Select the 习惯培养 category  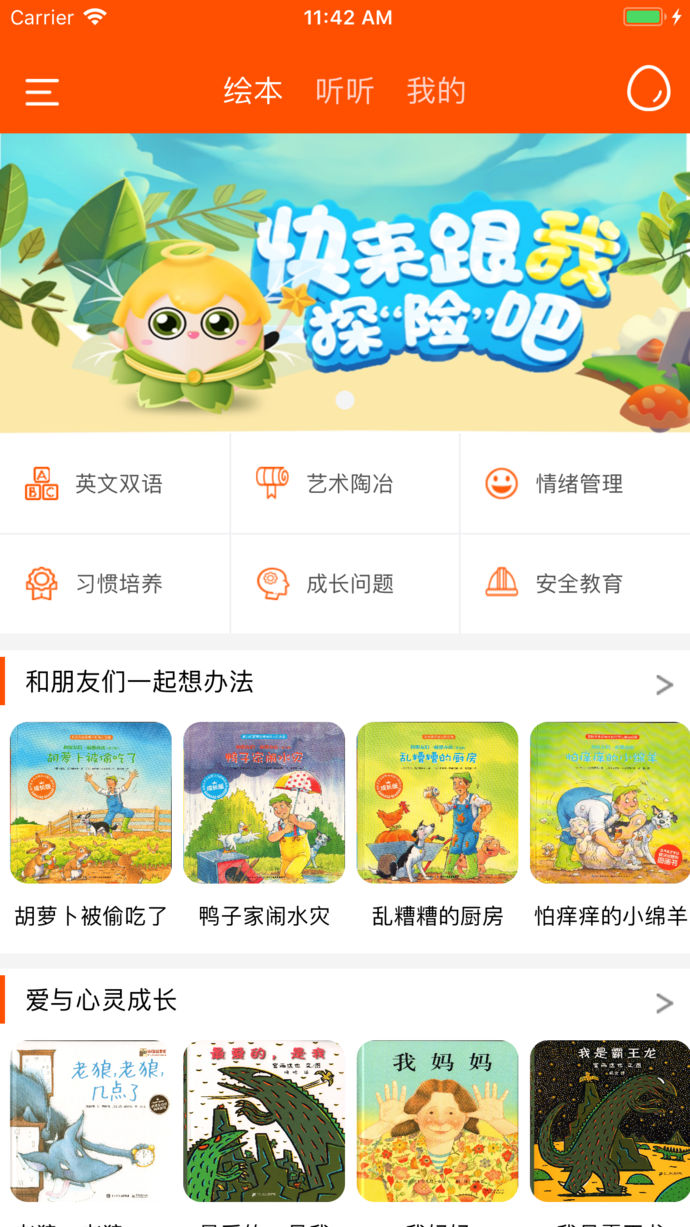click(115, 583)
